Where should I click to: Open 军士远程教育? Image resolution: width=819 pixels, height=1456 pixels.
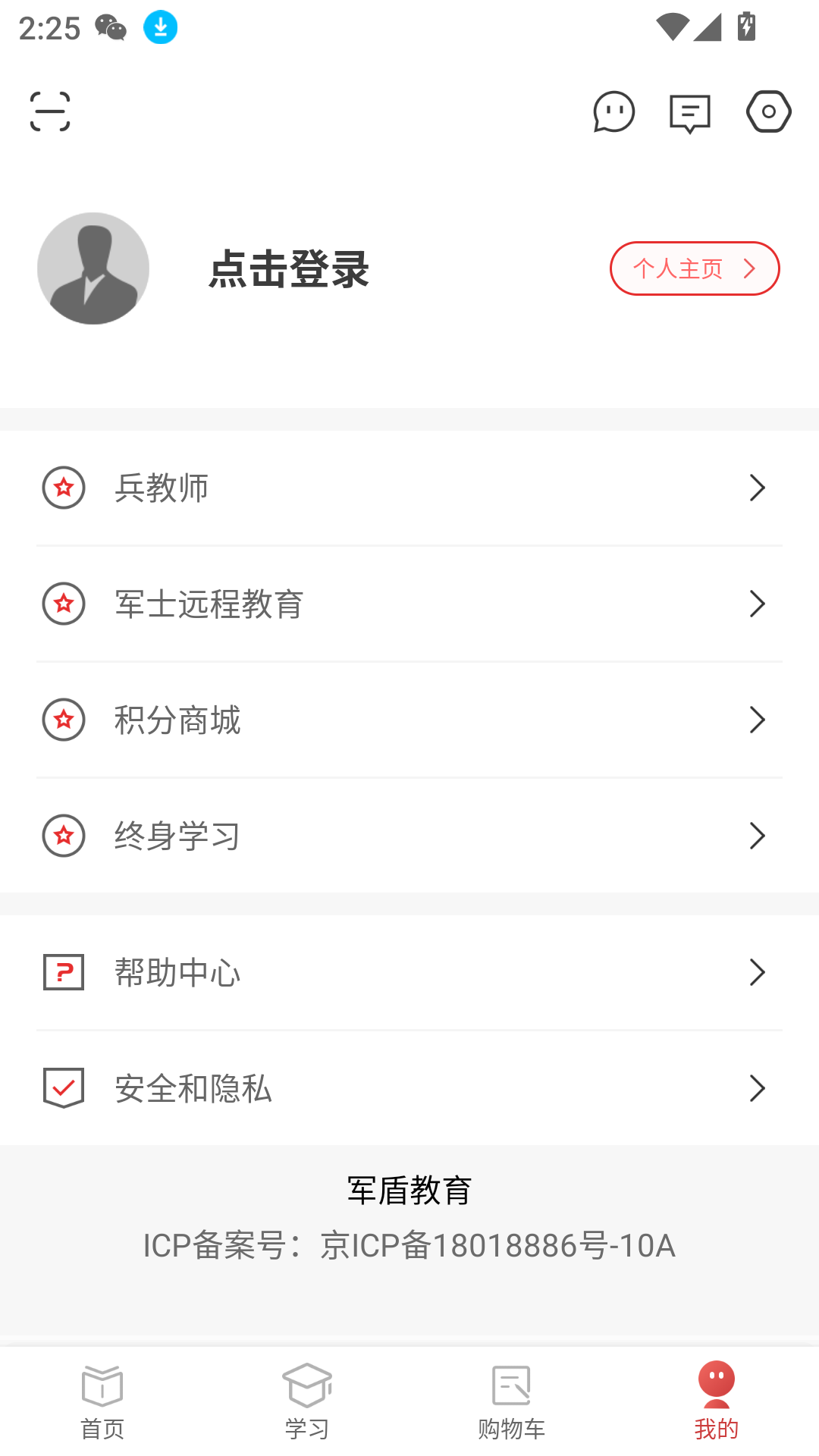click(409, 604)
